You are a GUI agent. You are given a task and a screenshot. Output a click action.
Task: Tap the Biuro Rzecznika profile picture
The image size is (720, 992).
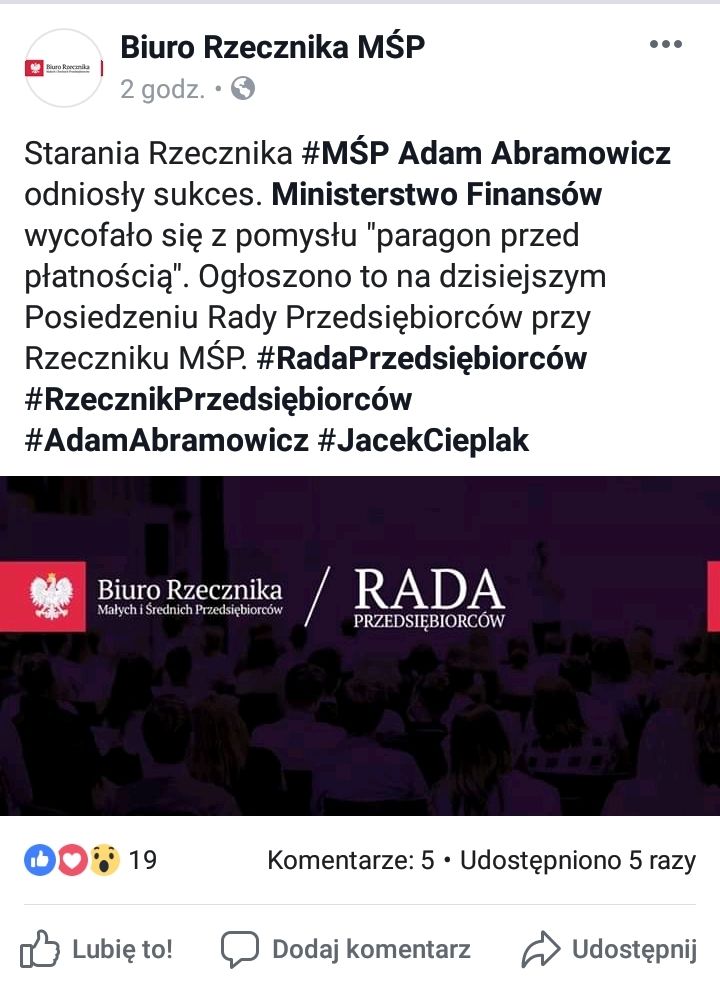click(x=63, y=68)
